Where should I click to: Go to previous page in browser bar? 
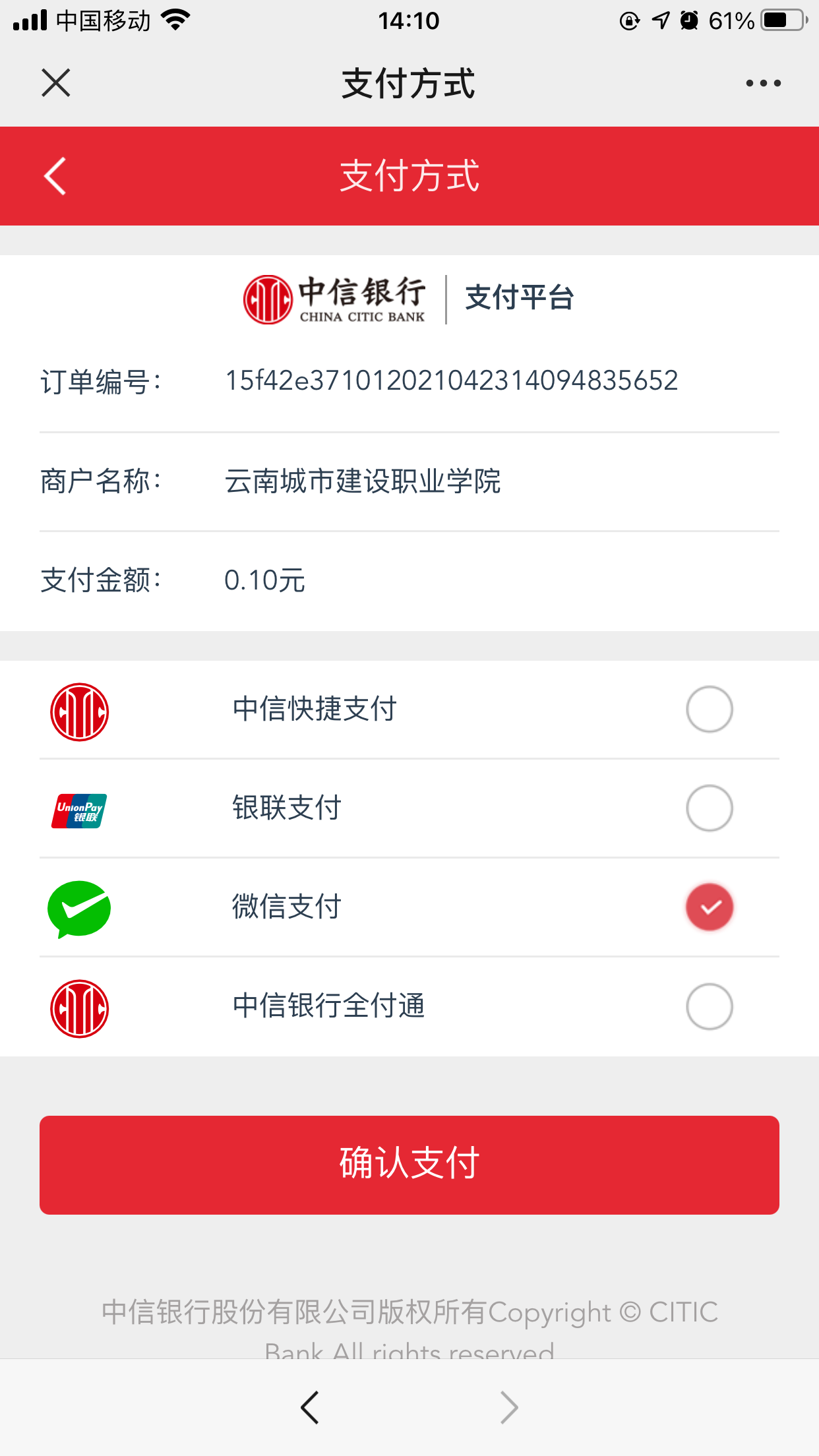point(309,1407)
